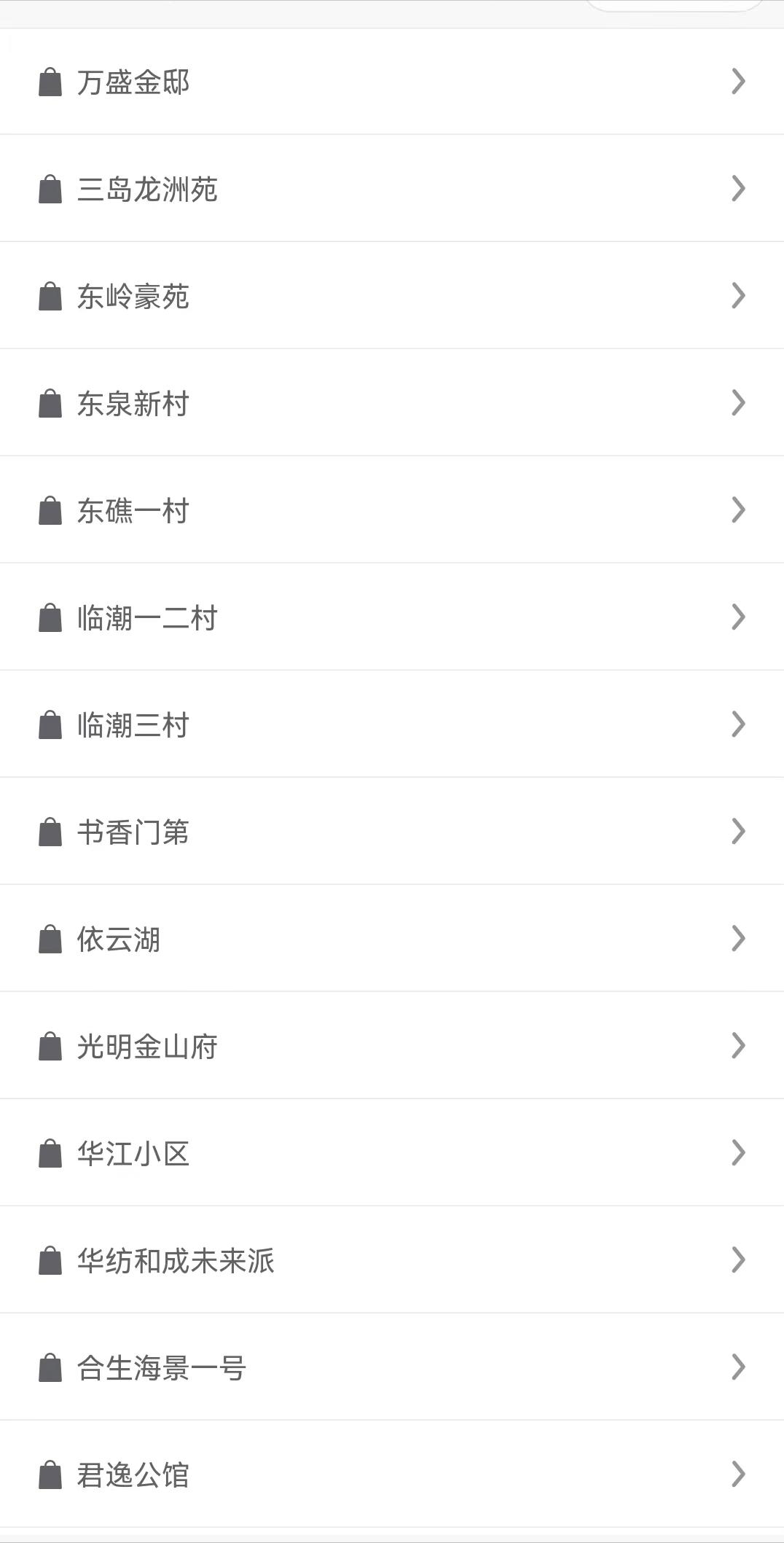Click the building icon beside 光明金山府

[50, 1045]
